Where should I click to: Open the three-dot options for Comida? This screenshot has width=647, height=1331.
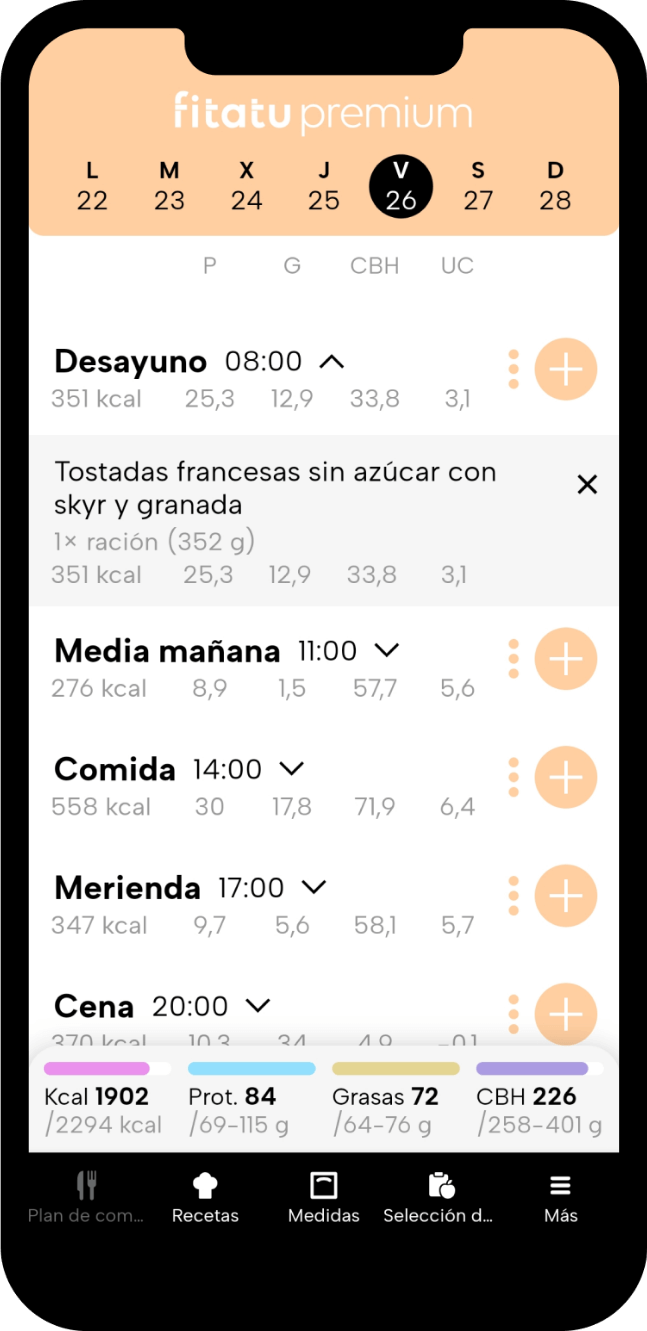click(x=514, y=777)
